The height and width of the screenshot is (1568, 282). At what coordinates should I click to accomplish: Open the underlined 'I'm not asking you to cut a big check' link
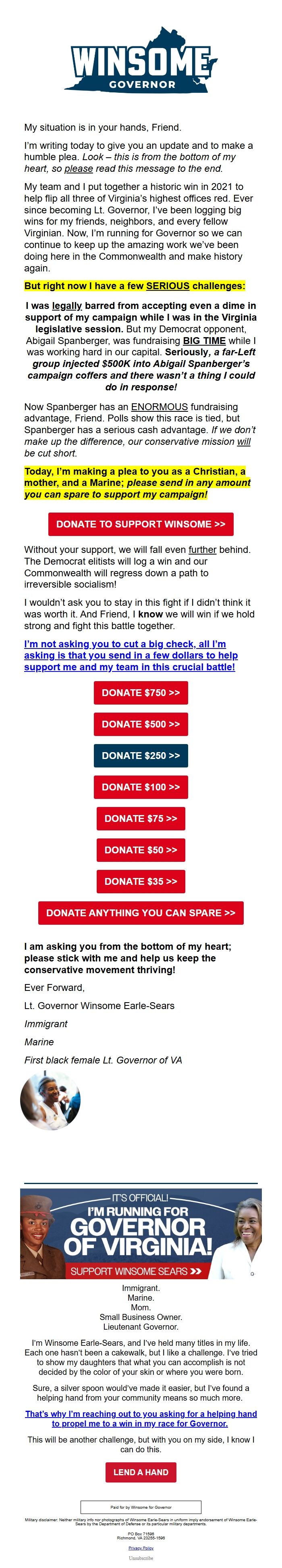130,655
